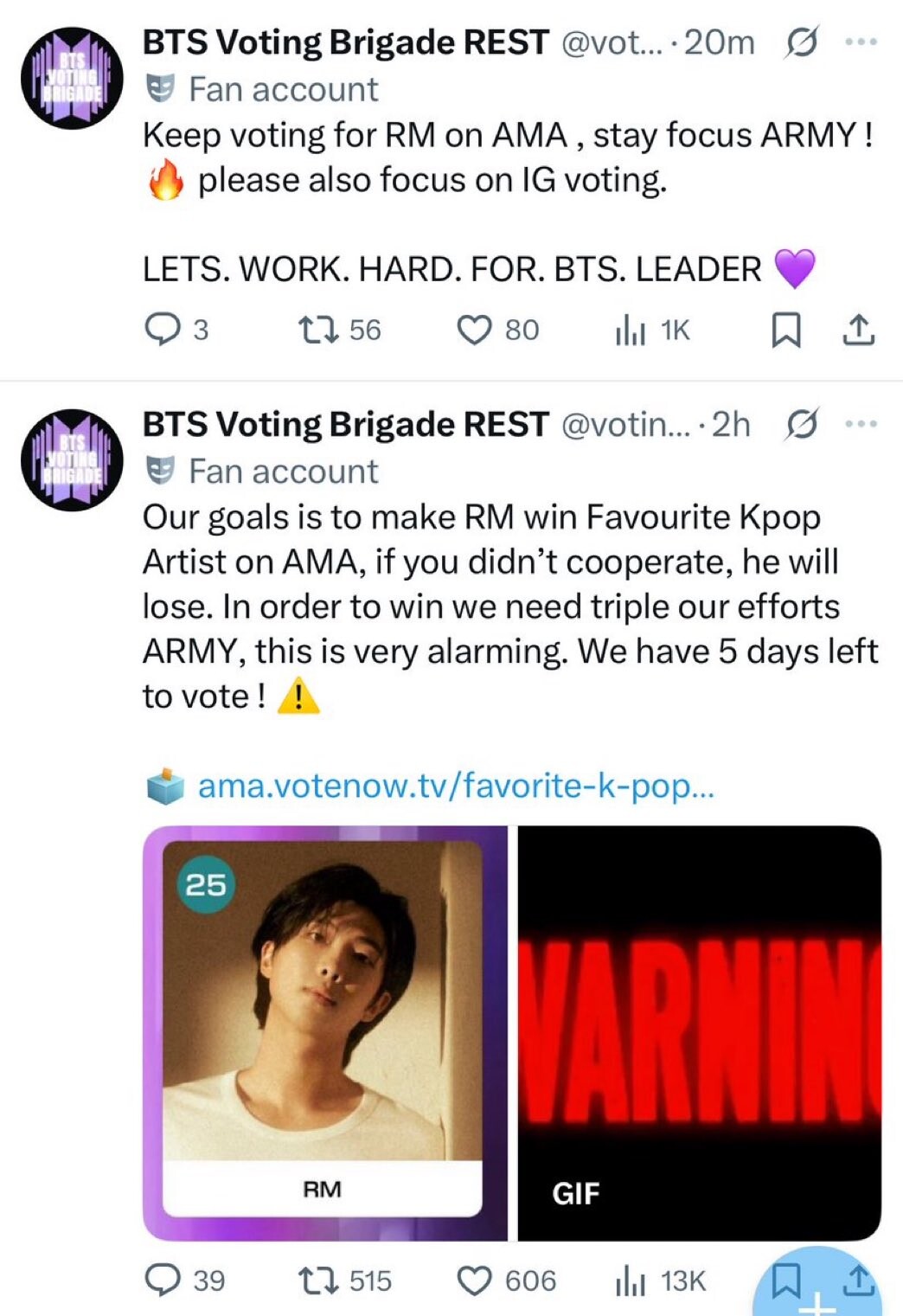Viewport: 903px width, 1316px height.
Task: Tap the Grok icon on the 20m tweet
Action: [801, 42]
